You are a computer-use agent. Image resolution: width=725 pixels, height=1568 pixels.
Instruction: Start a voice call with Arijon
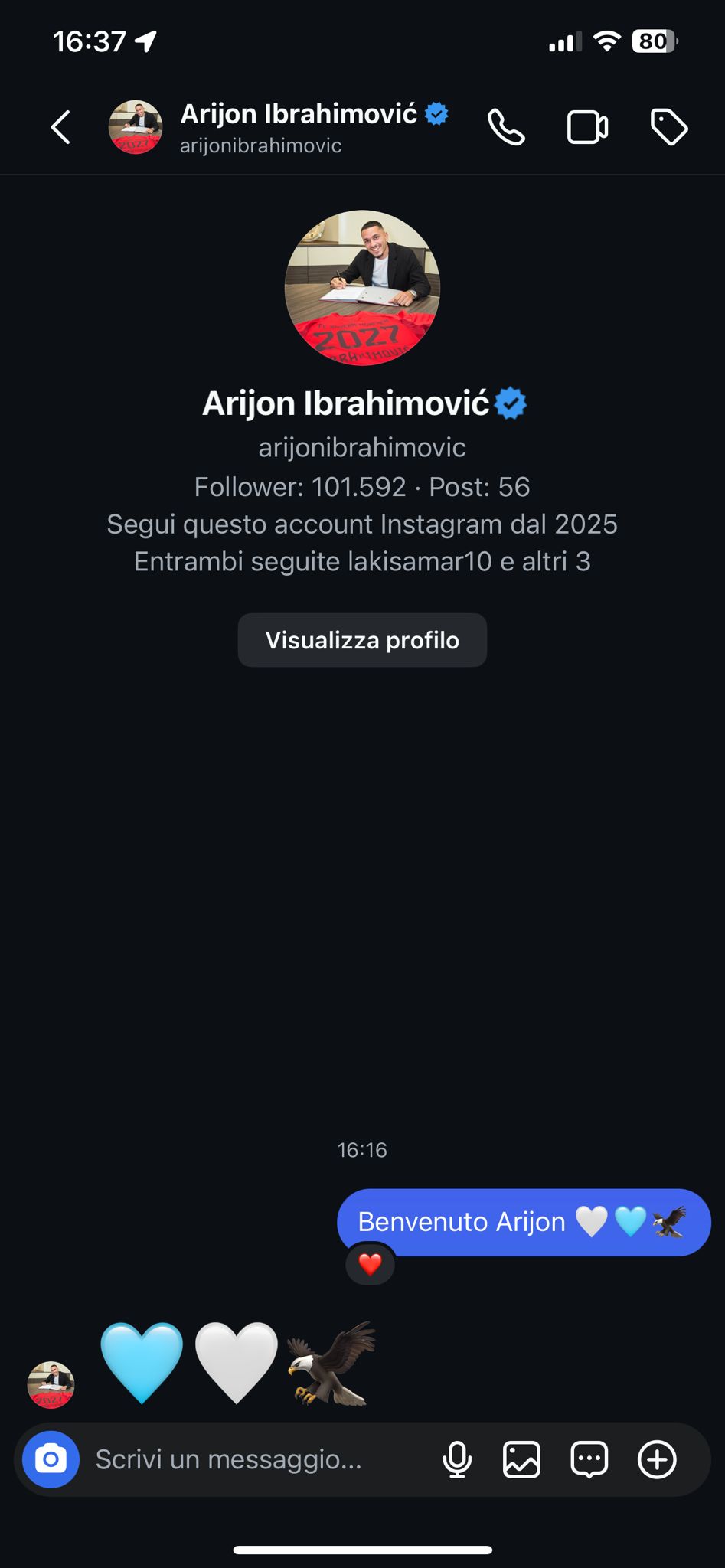point(506,127)
